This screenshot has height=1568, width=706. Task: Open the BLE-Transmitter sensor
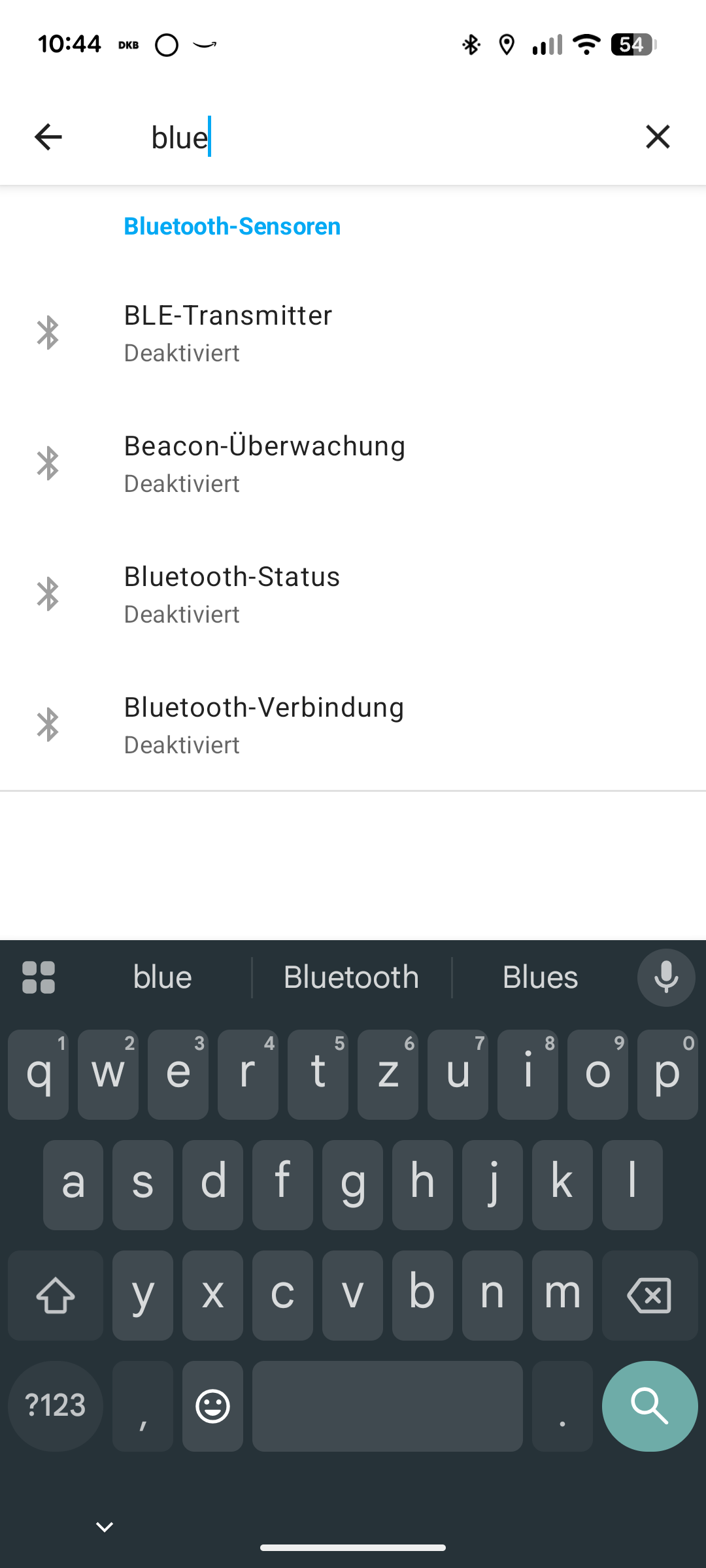[353, 333]
